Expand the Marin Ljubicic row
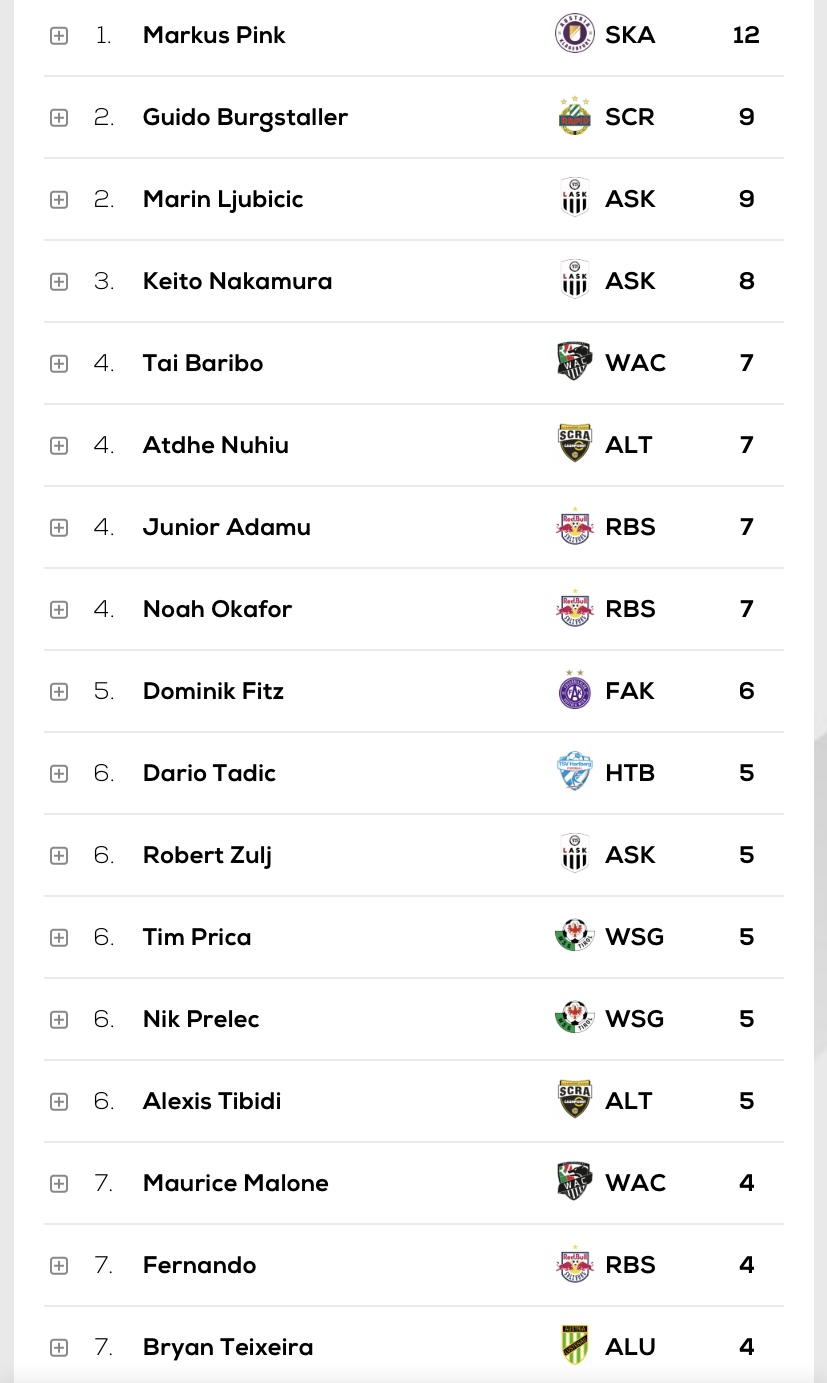Viewport: 827px width, 1383px height. coord(59,199)
